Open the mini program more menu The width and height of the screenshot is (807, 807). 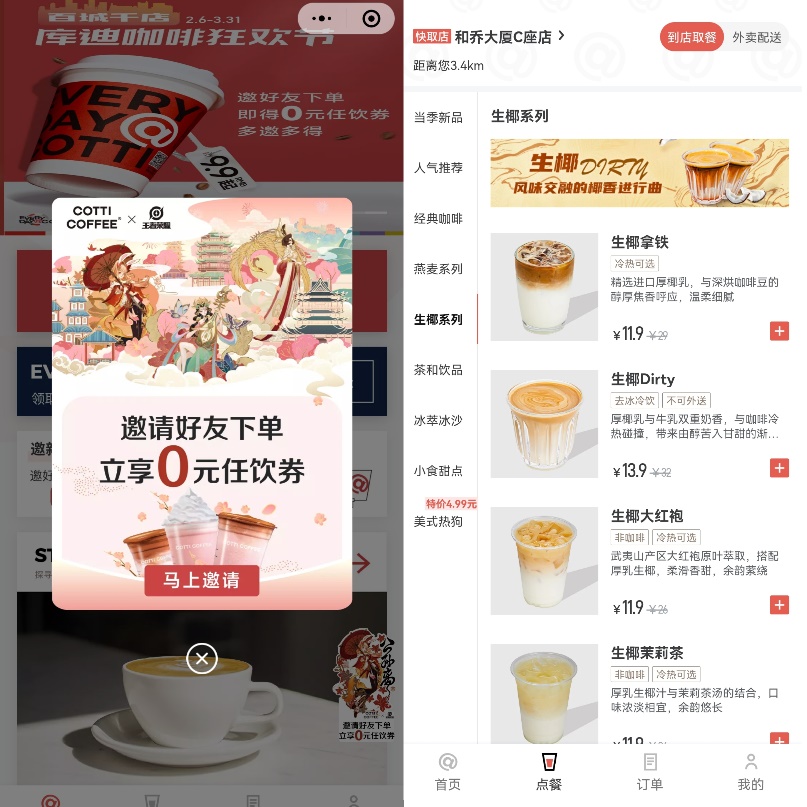pos(321,18)
